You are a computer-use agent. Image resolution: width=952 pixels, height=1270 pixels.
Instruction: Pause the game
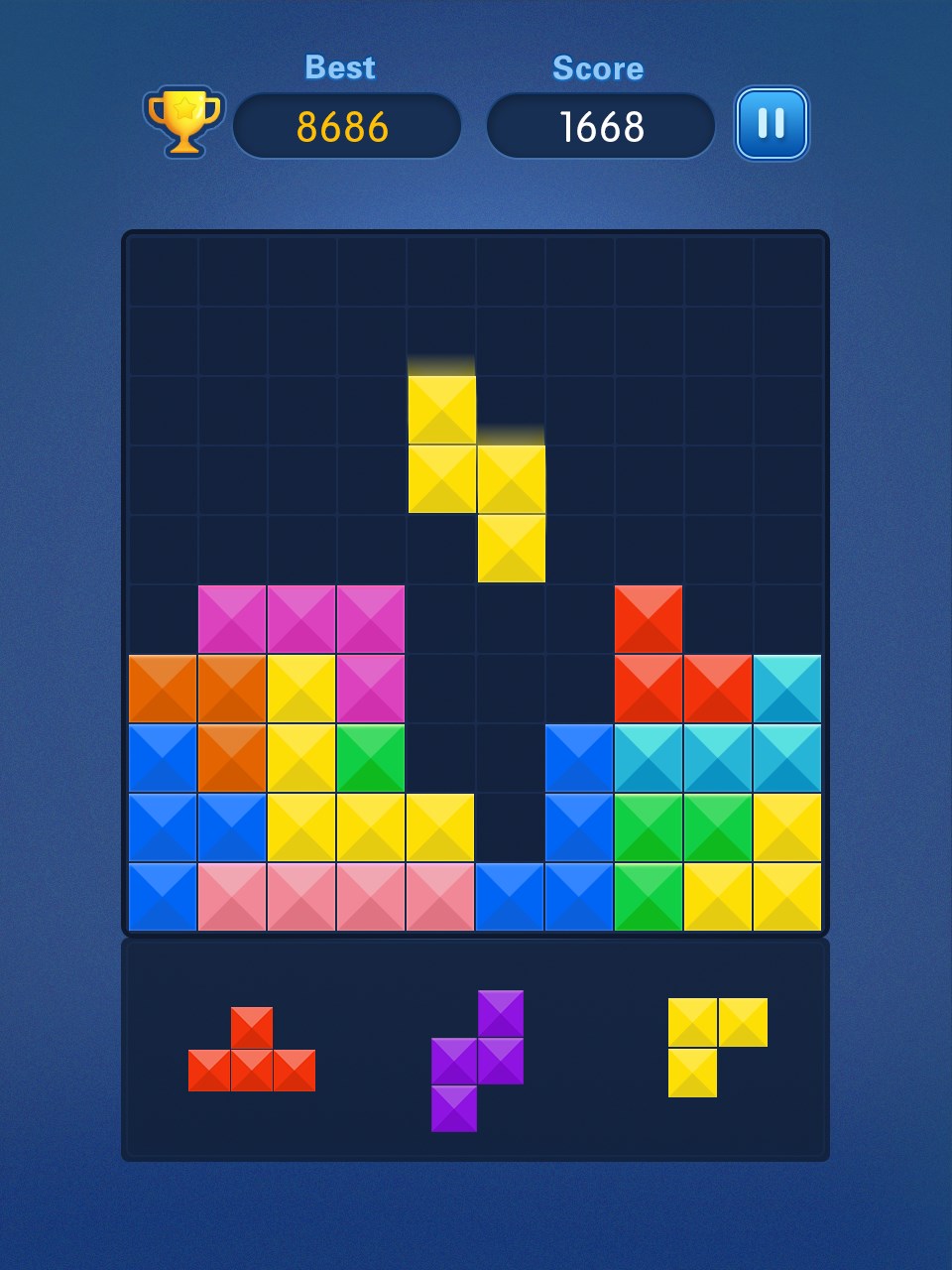coord(772,124)
